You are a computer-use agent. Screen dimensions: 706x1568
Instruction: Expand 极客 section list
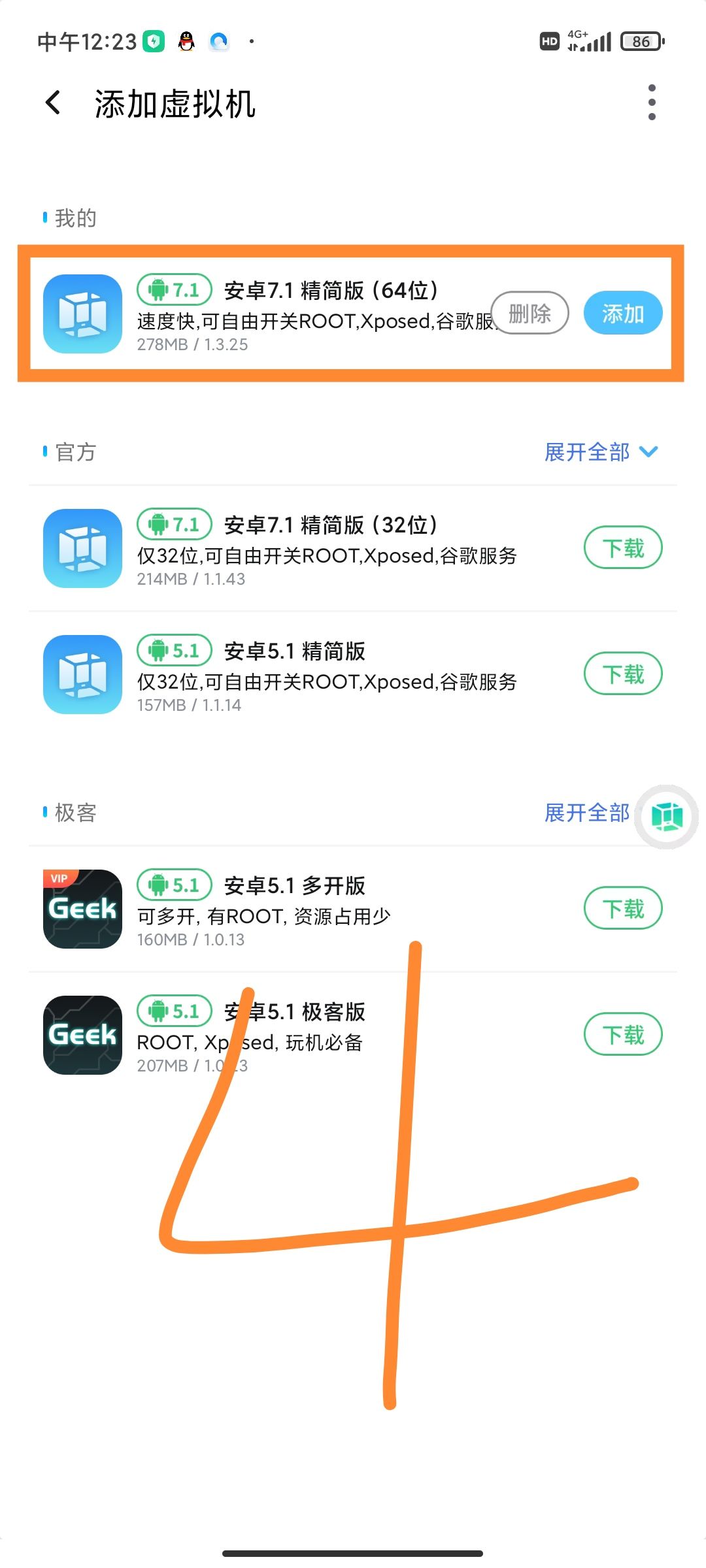[x=587, y=813]
